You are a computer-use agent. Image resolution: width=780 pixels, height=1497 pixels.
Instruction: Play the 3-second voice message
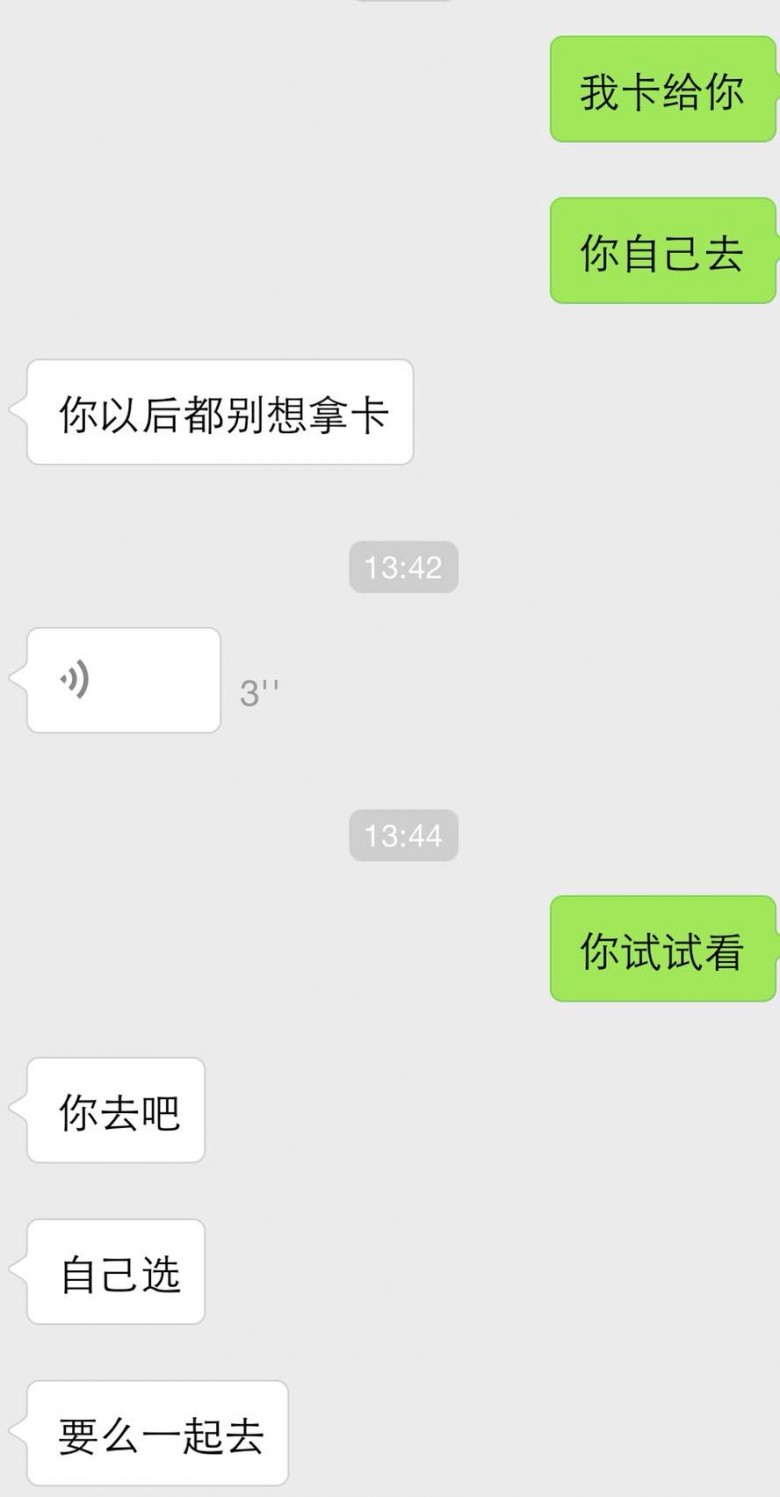tap(122, 681)
